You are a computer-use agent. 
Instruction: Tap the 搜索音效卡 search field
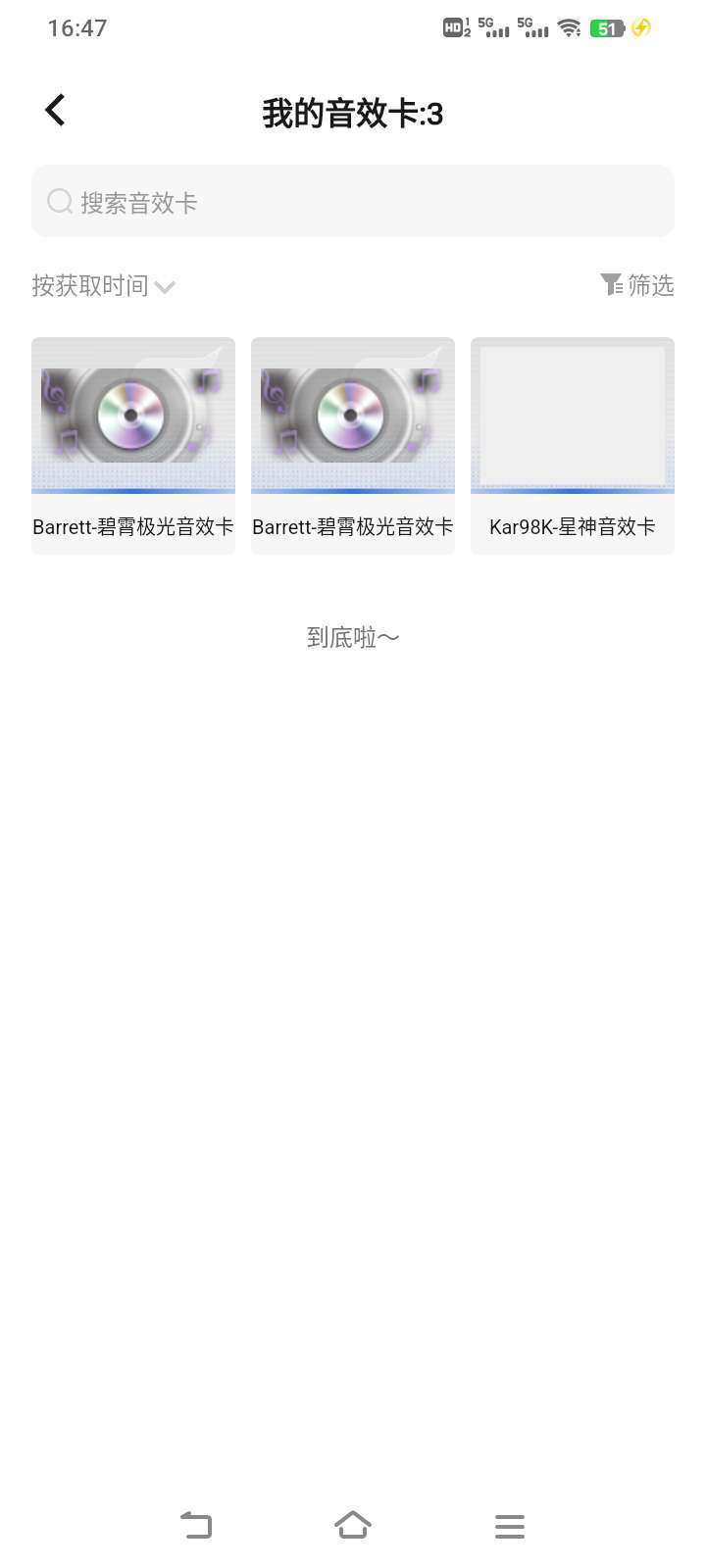(x=353, y=202)
